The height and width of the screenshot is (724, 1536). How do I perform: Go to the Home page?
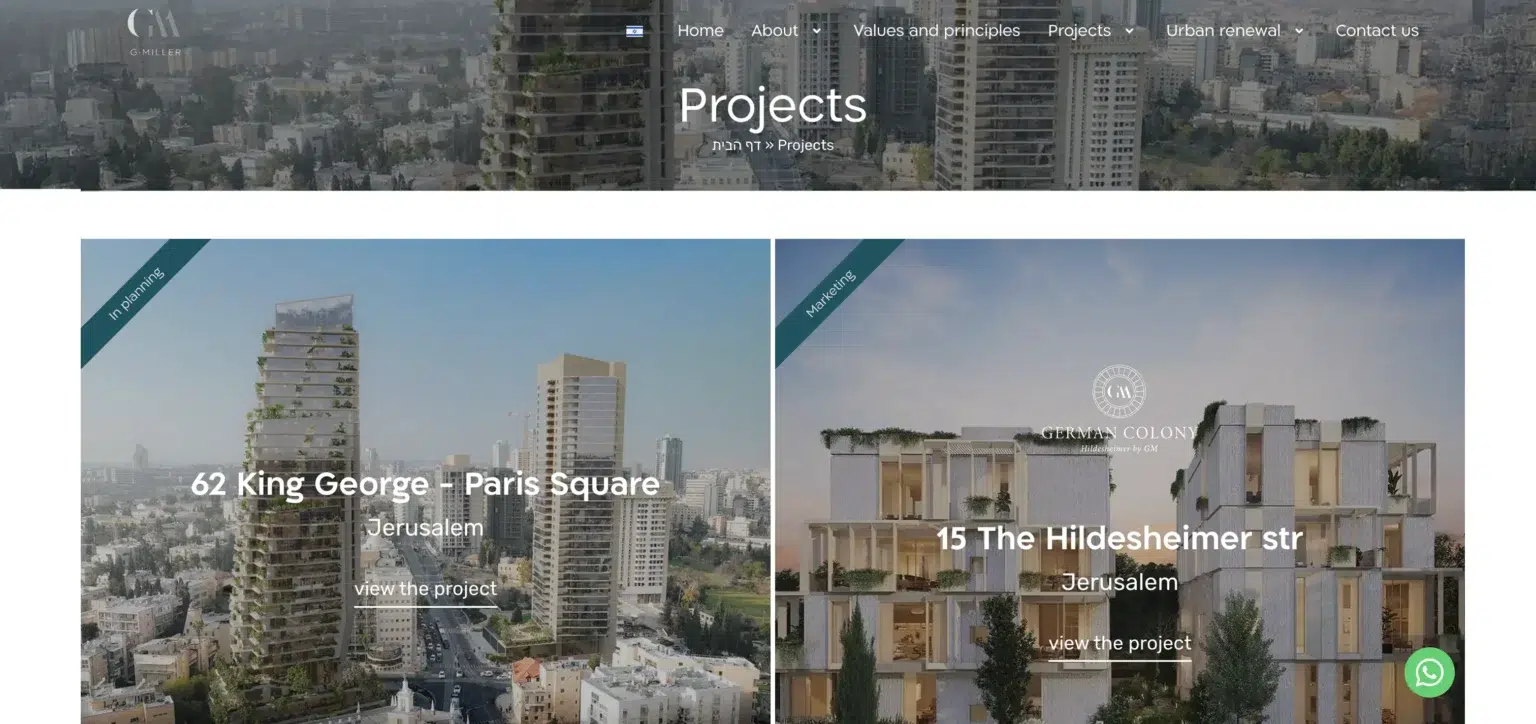tap(700, 31)
